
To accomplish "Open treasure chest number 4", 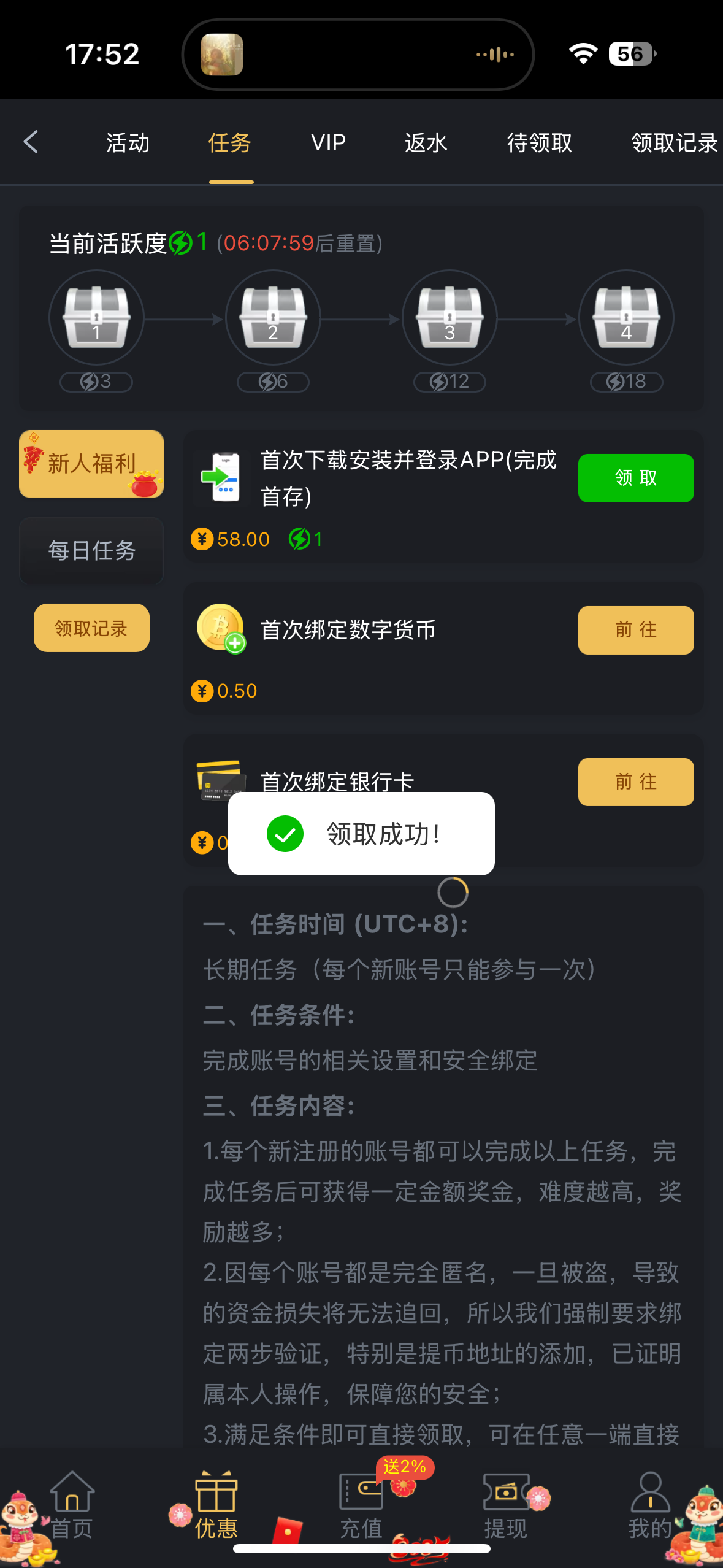I will (625, 317).
